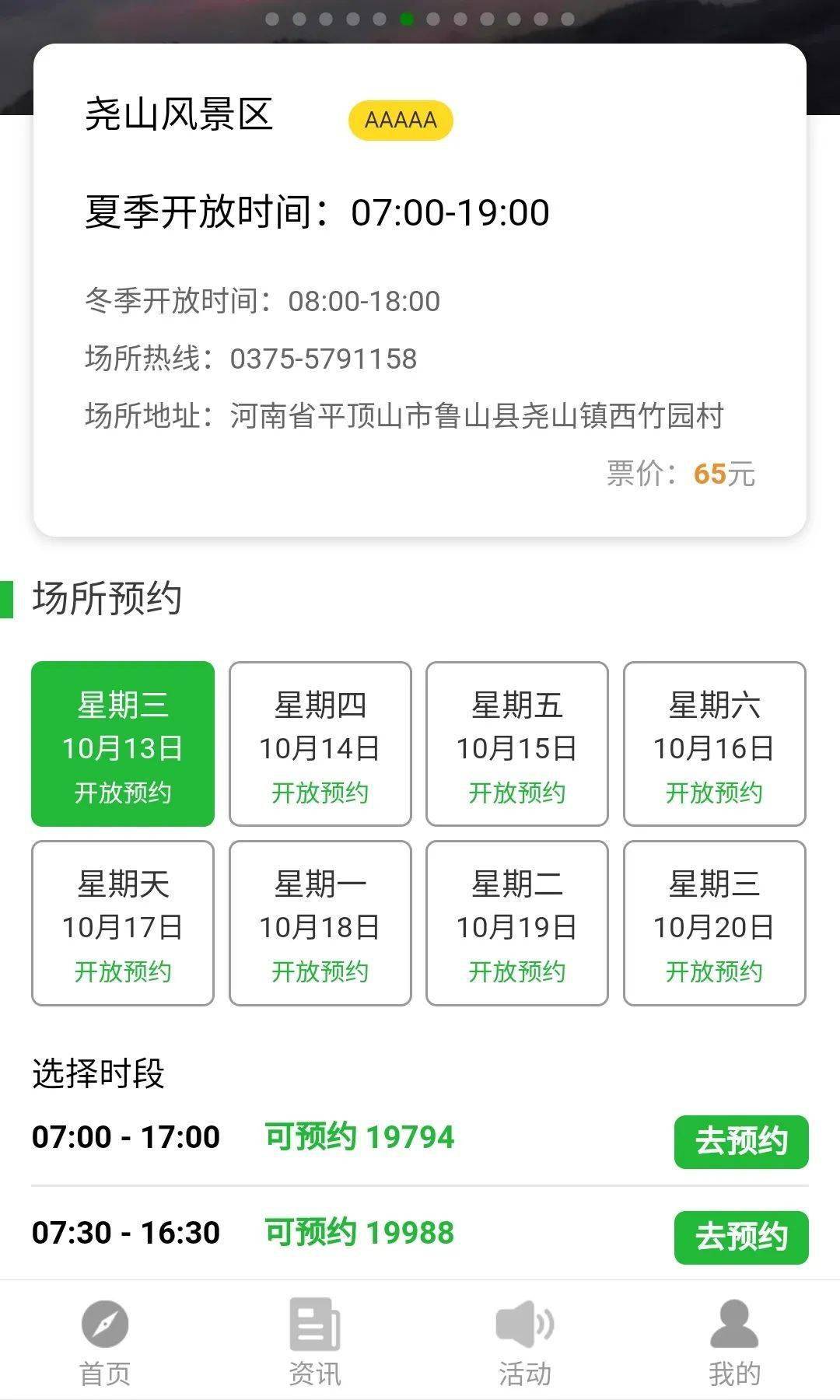Select Monday 10月18日 reservation date

[320, 923]
